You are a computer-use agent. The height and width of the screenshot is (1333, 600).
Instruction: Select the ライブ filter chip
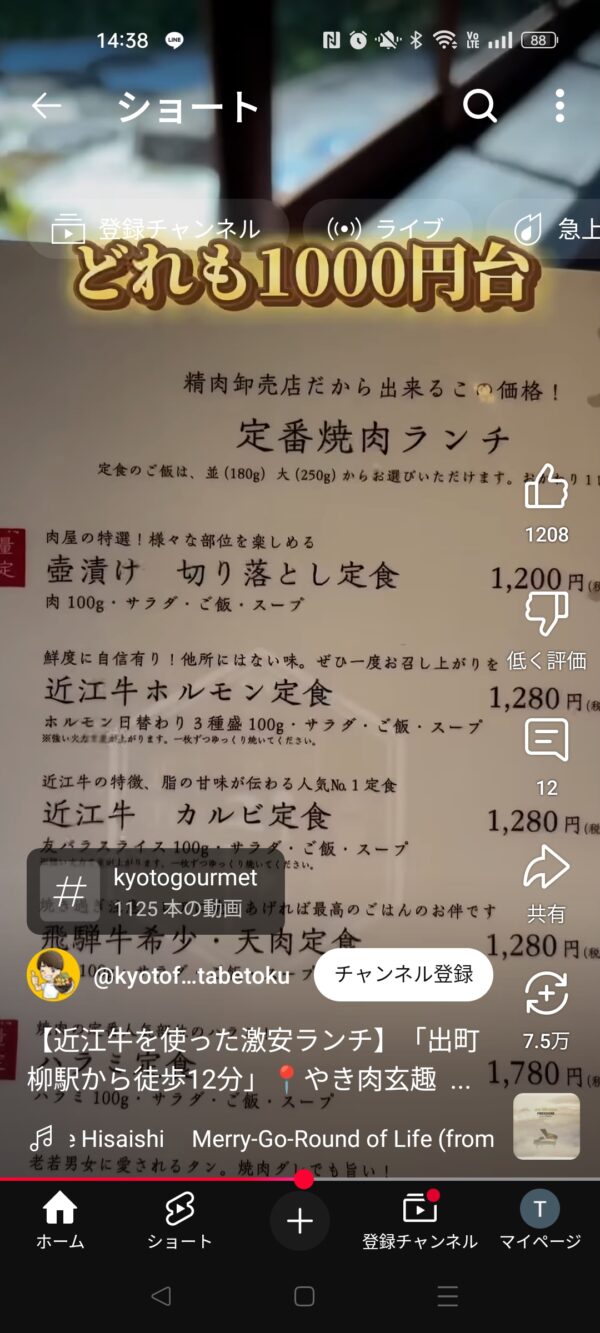(386, 229)
